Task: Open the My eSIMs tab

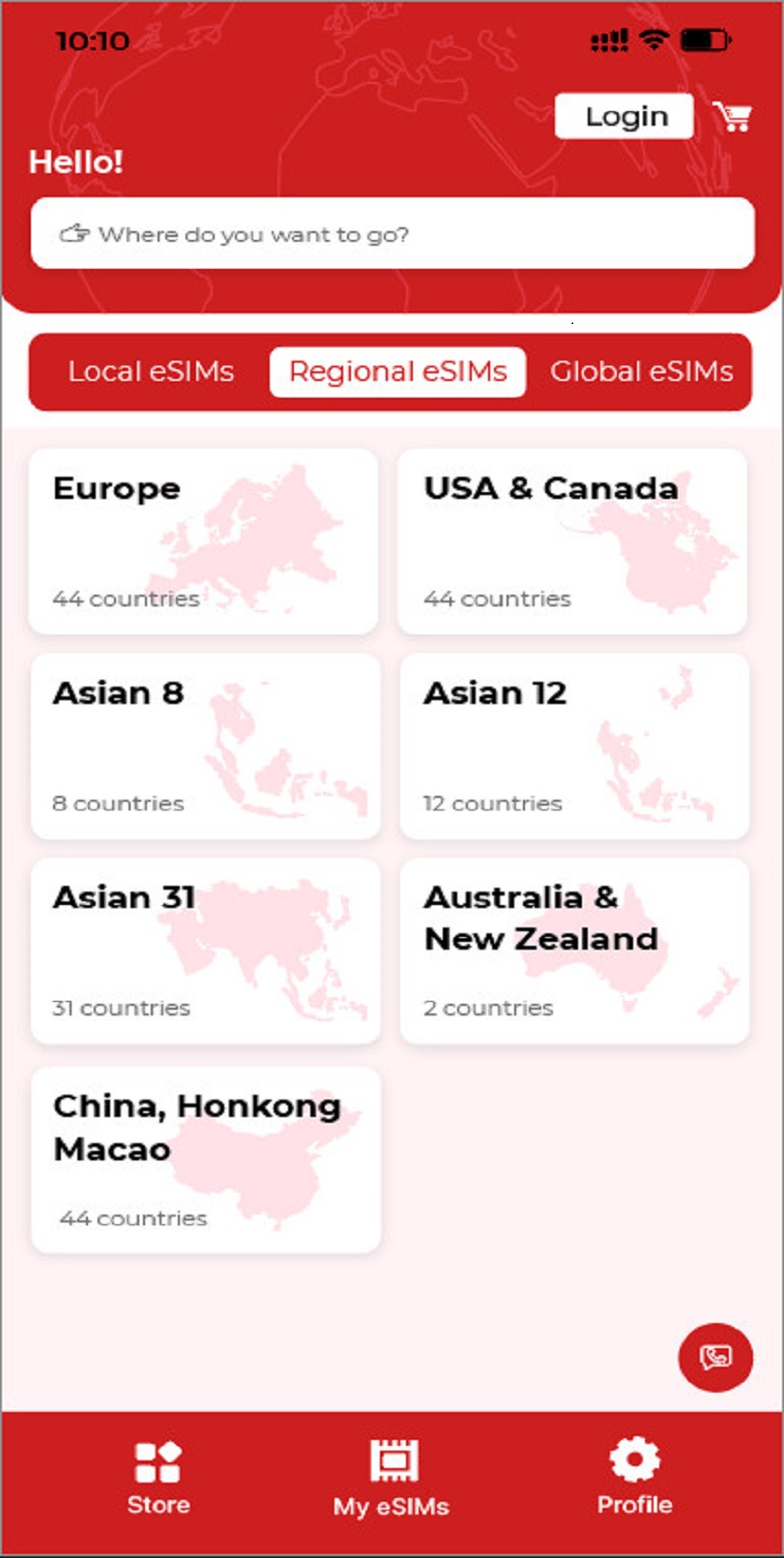Action: coord(392,1477)
